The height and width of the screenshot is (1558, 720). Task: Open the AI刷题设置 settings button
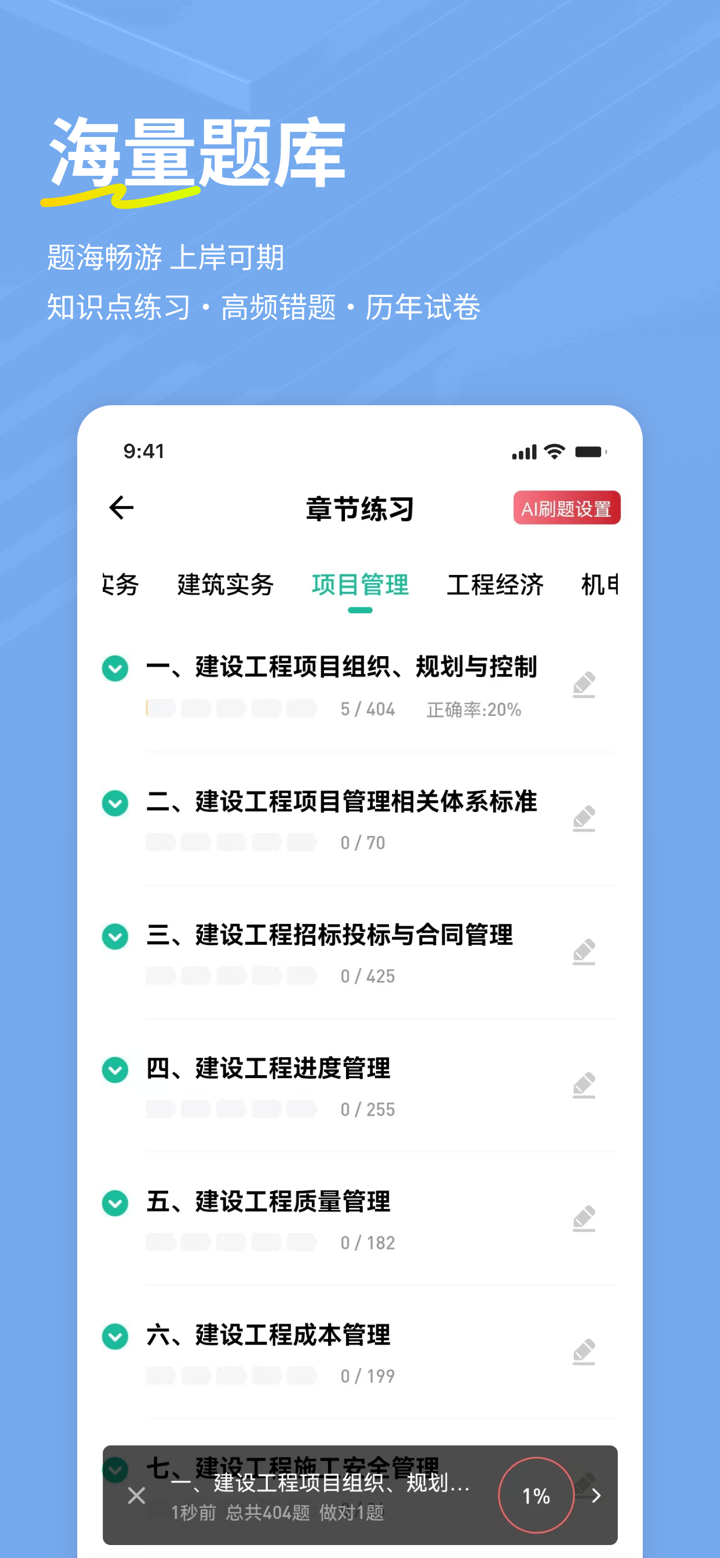click(x=566, y=507)
